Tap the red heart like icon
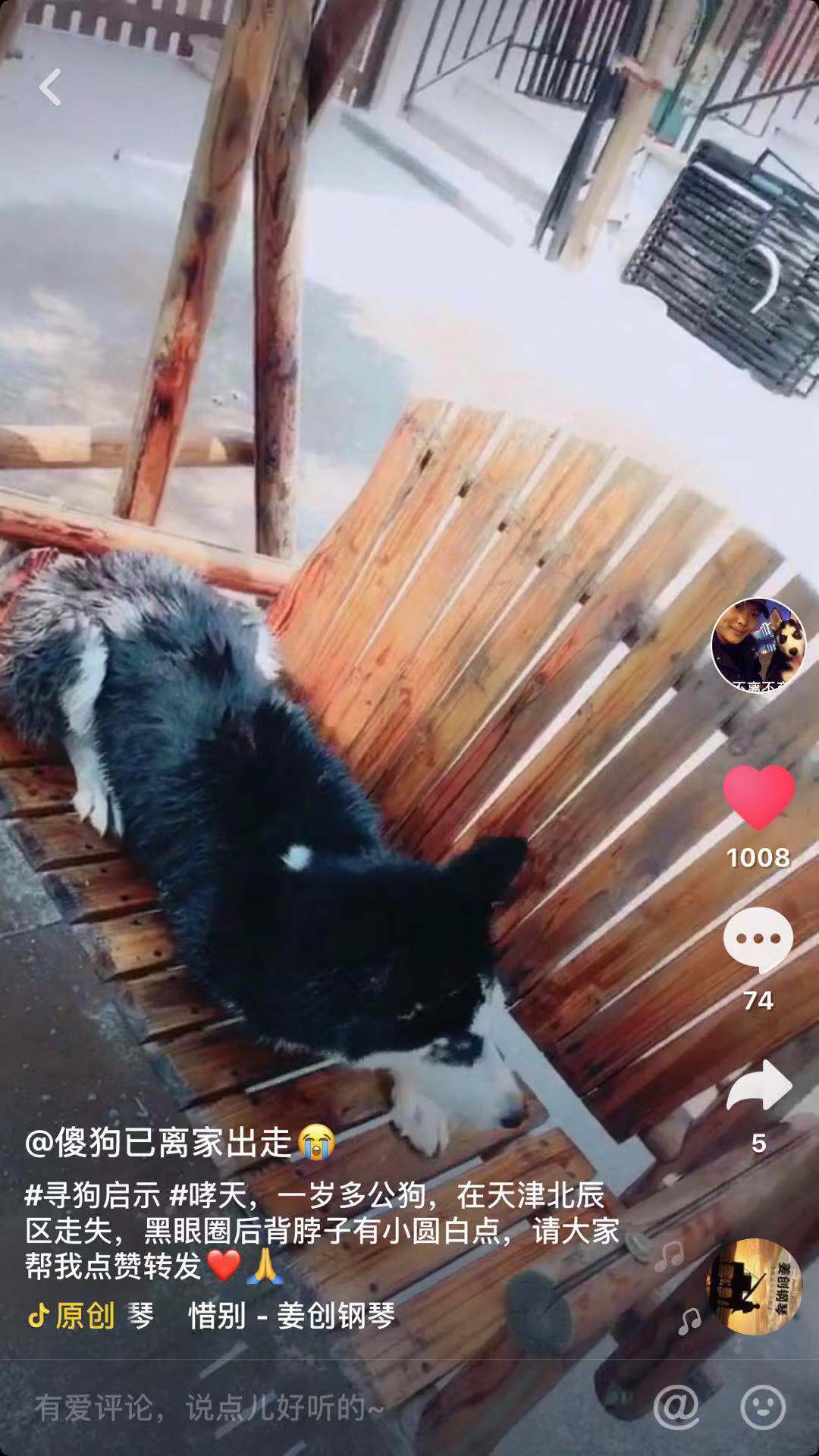Image resolution: width=819 pixels, height=1456 pixels. pos(758,798)
